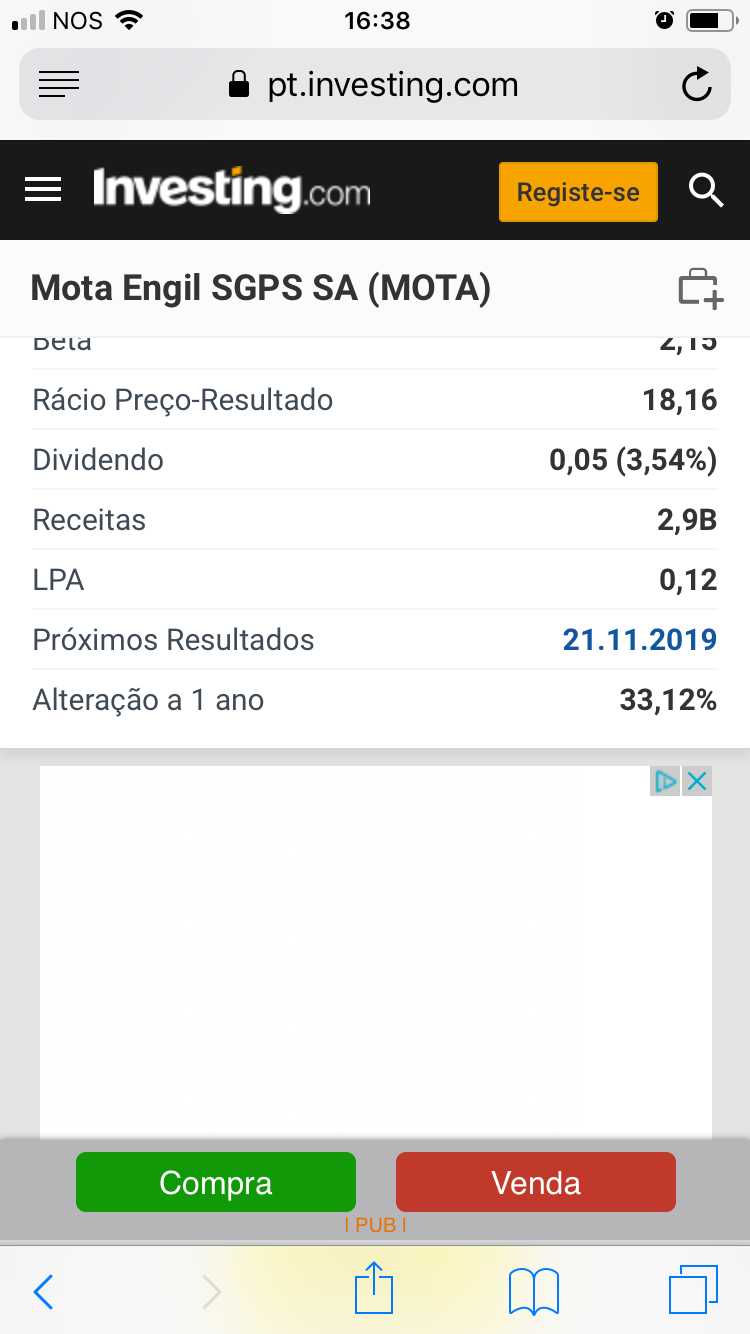
Task: Tap the red Venda button
Action: tap(536, 1183)
